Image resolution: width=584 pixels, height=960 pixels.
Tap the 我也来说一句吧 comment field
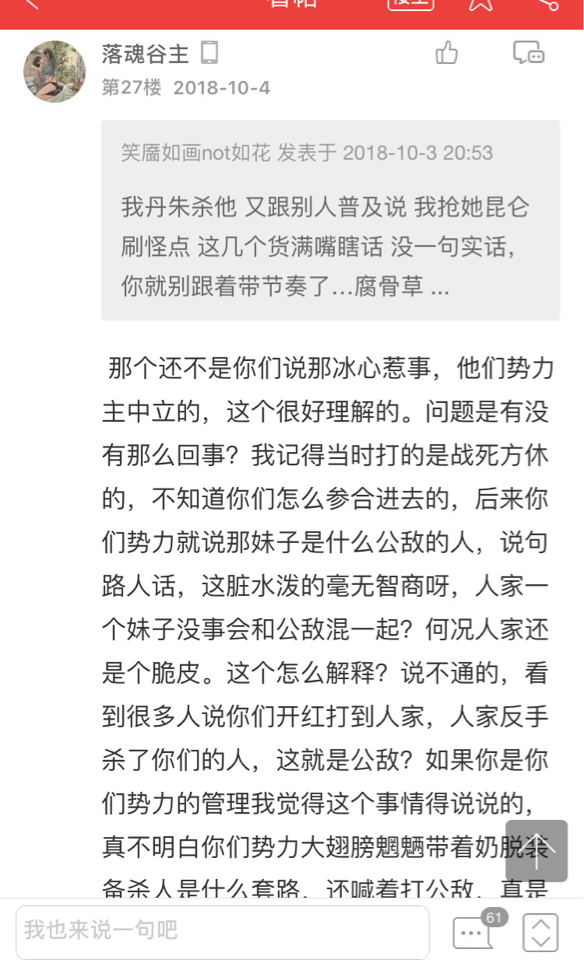click(x=223, y=930)
